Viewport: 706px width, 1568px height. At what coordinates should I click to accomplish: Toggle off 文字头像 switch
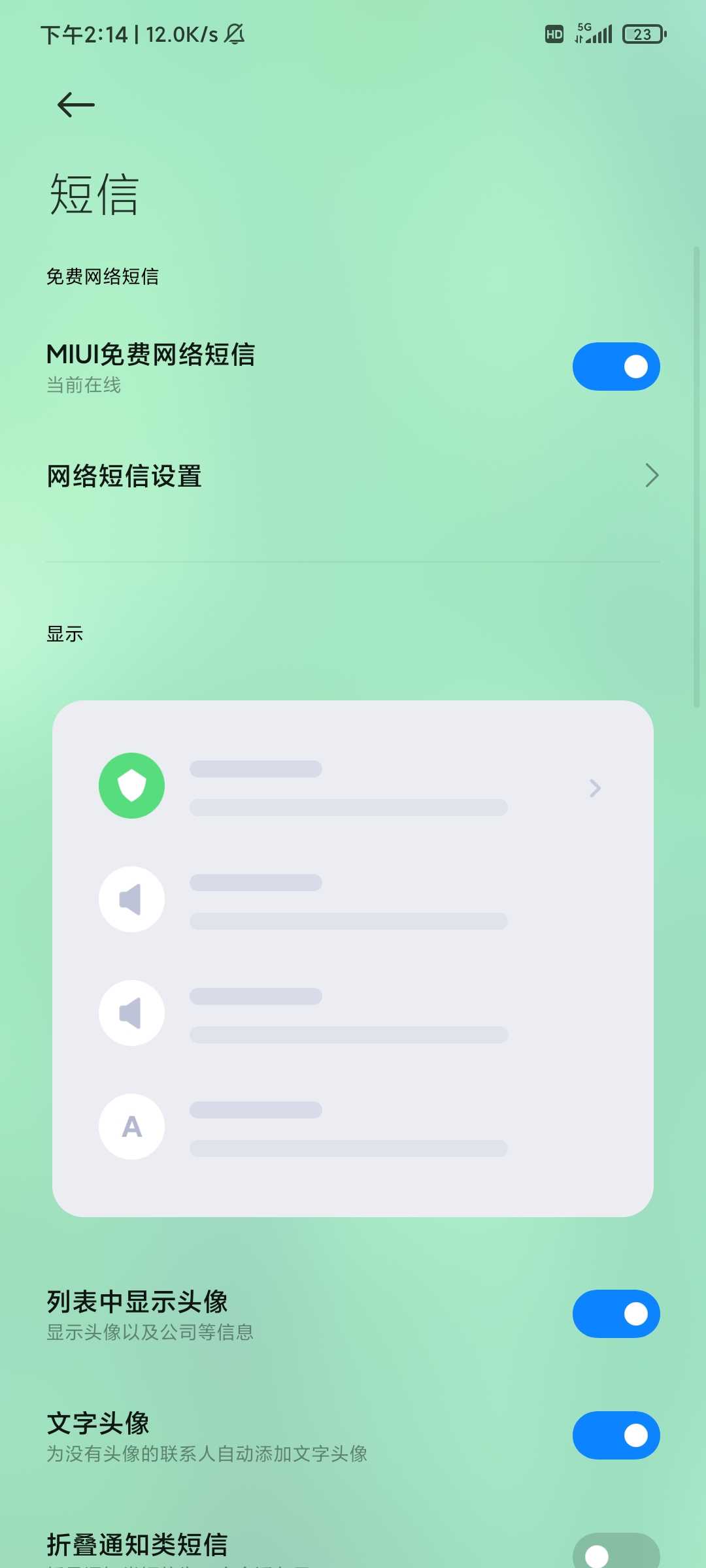(x=616, y=1435)
